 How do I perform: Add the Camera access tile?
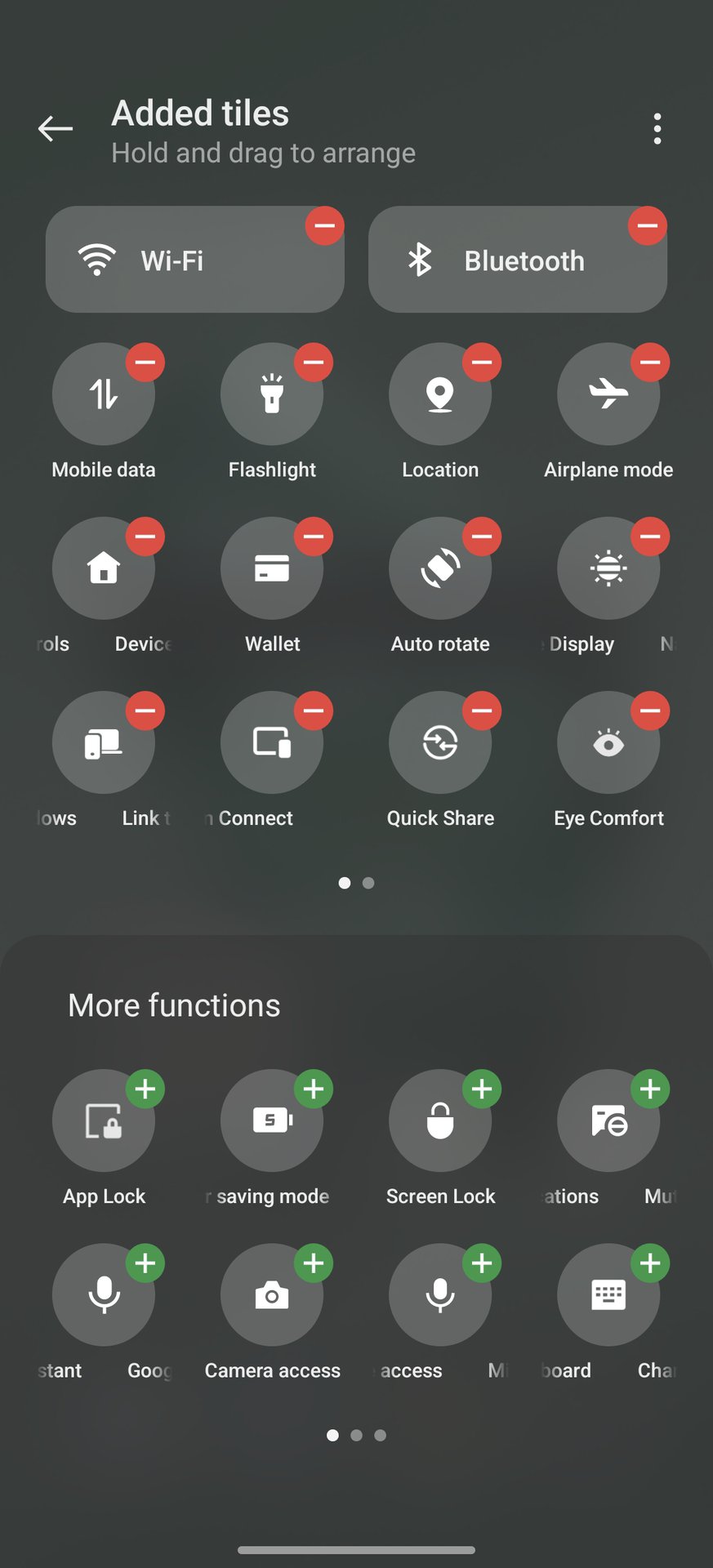(x=314, y=1263)
